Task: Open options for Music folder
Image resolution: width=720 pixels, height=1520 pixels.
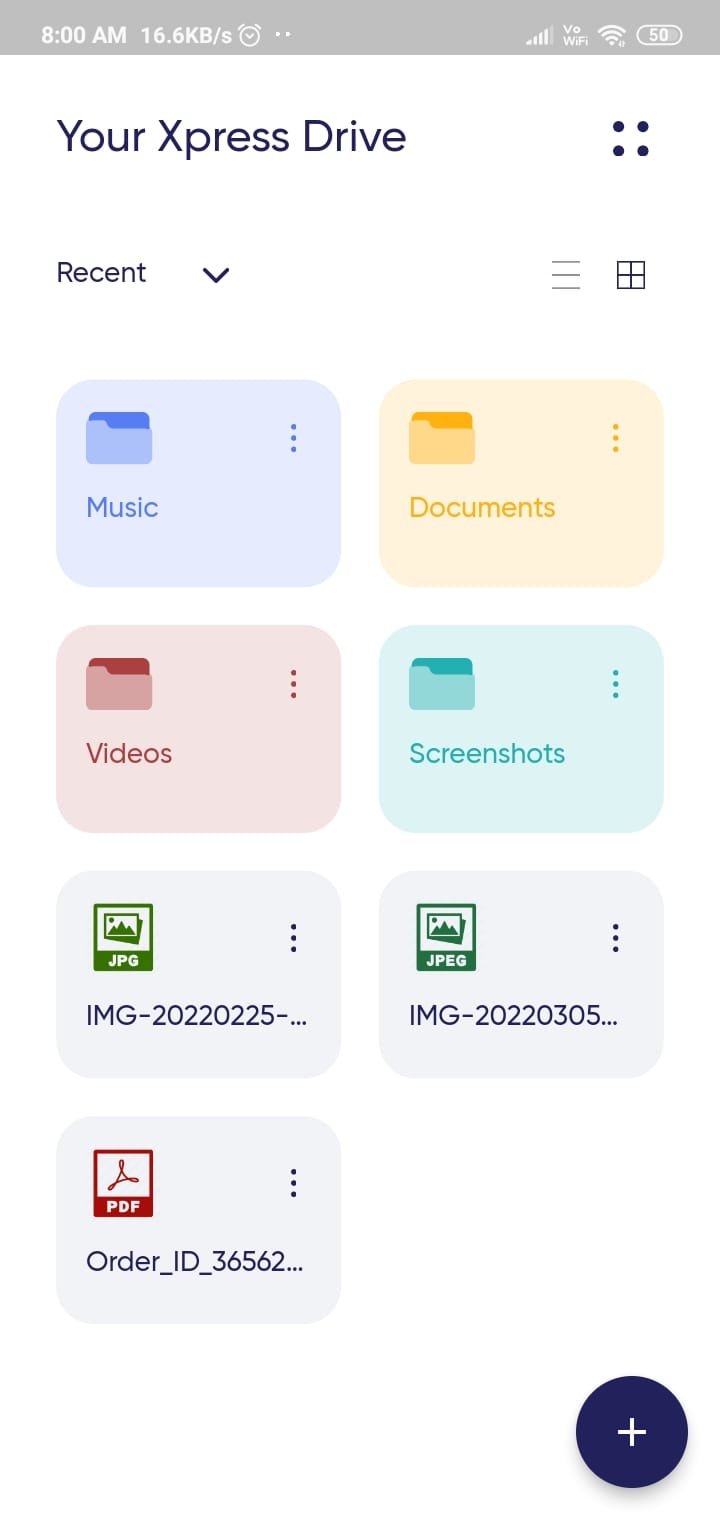Action: pyautogui.click(x=293, y=438)
